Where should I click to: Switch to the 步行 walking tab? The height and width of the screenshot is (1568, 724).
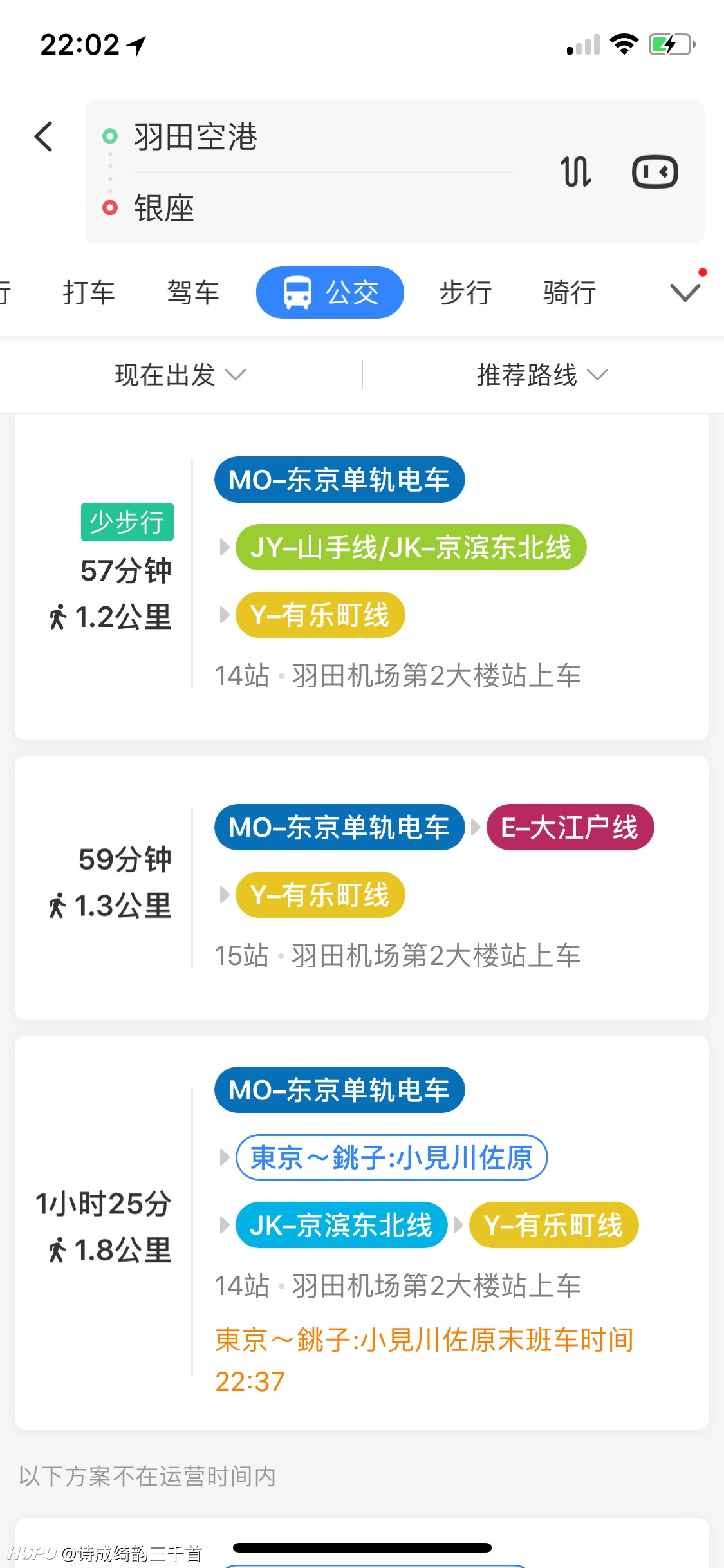pos(465,293)
